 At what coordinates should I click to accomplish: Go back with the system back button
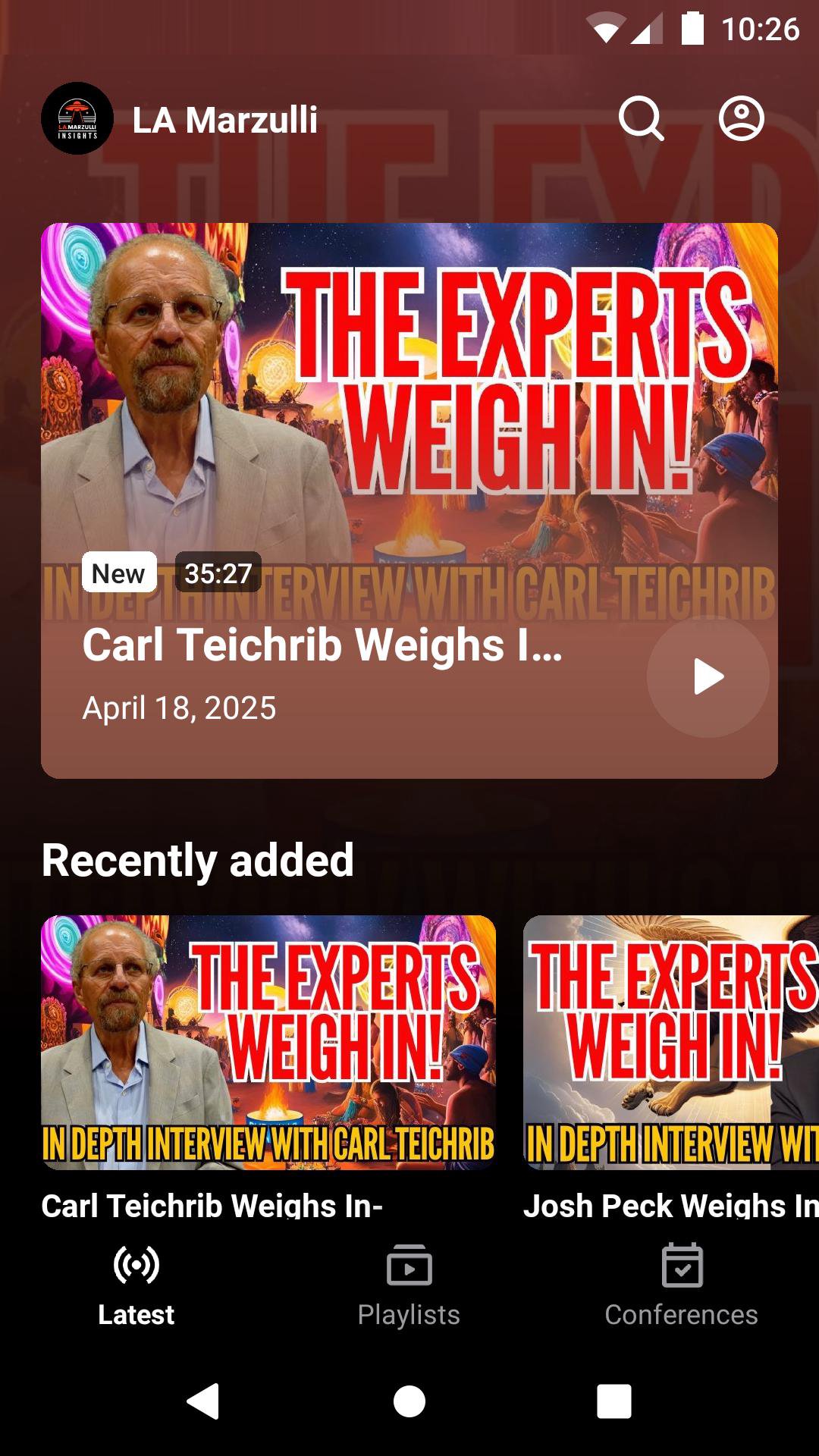[203, 1401]
